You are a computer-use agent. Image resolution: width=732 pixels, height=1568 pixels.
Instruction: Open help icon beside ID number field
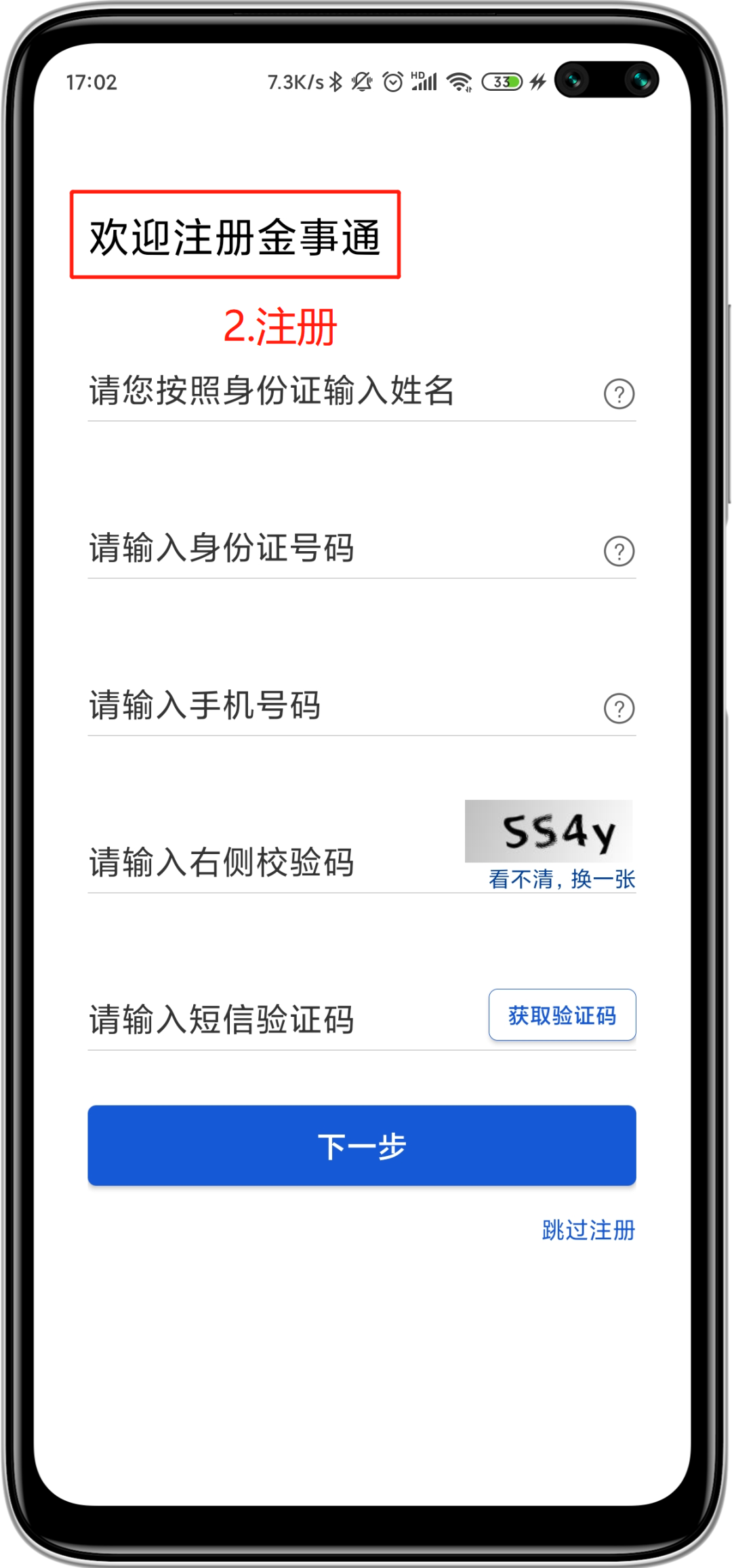tap(618, 551)
